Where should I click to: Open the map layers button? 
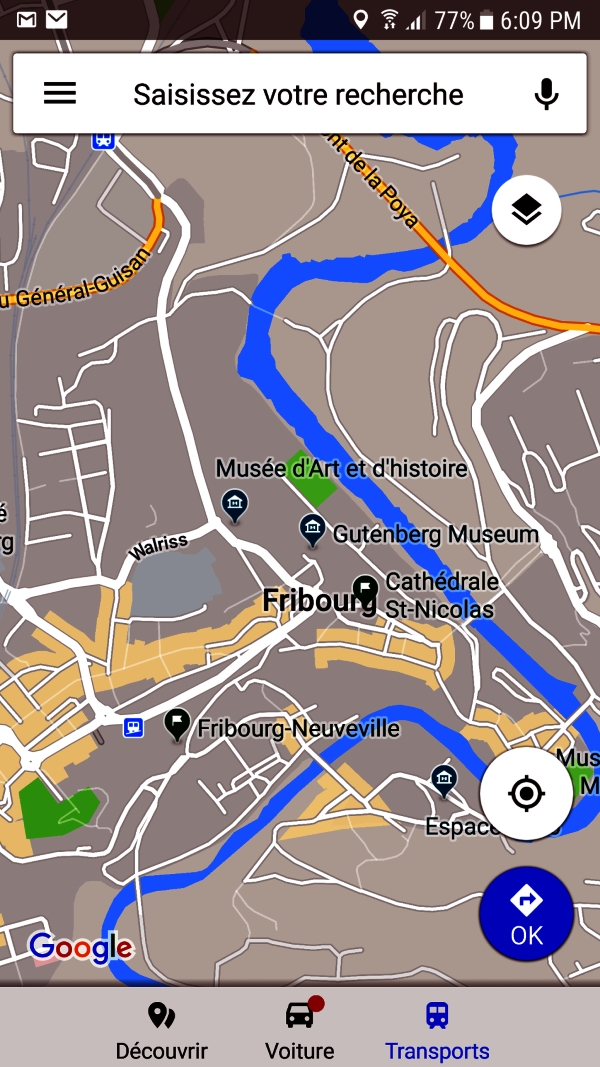pos(526,210)
